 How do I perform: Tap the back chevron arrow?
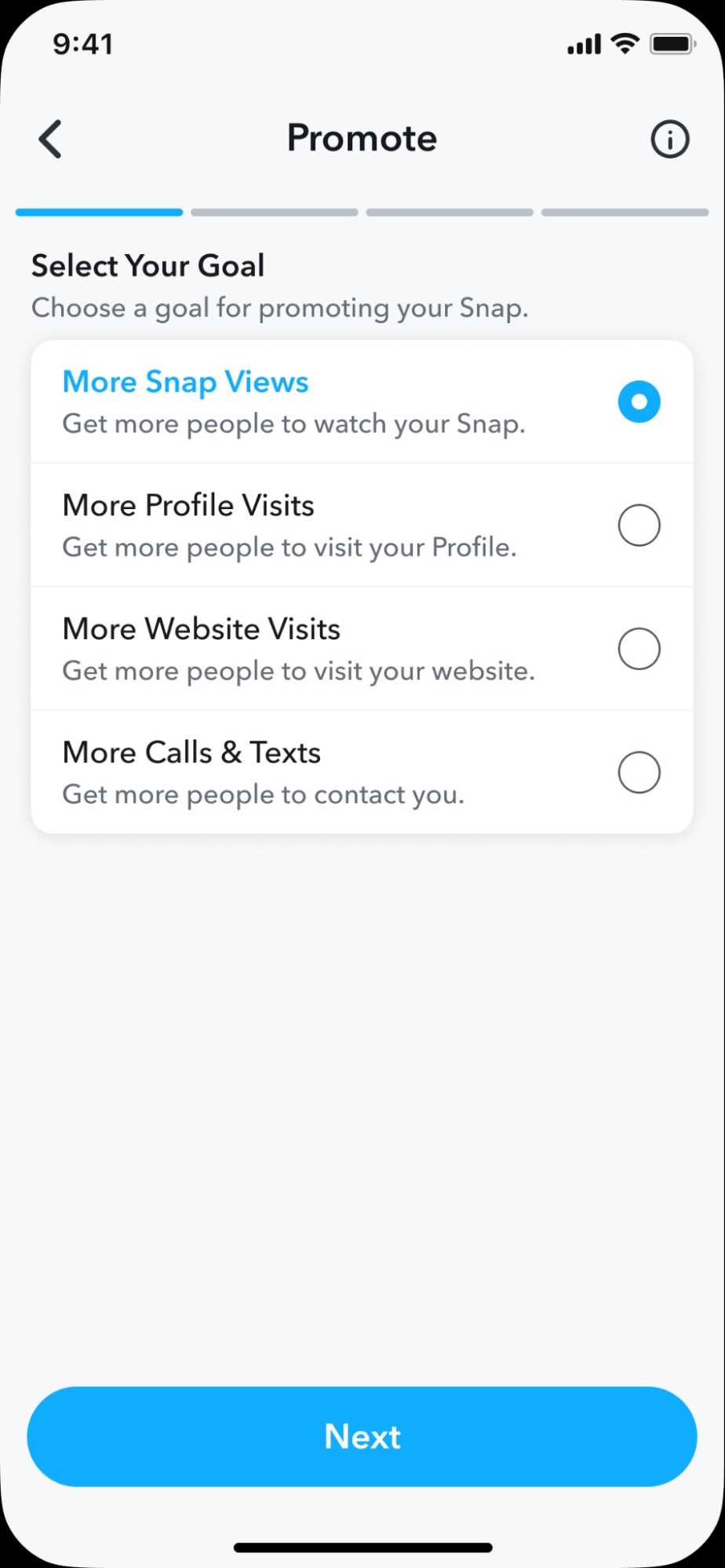pos(49,139)
